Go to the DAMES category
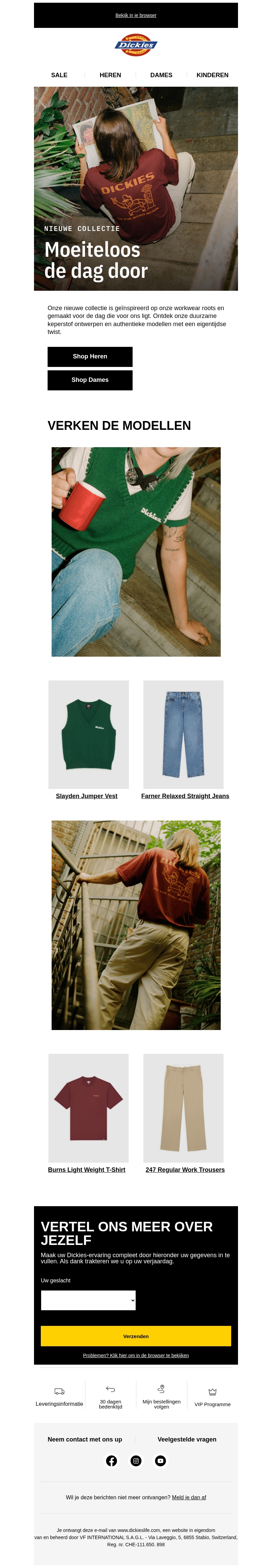 coord(161,75)
